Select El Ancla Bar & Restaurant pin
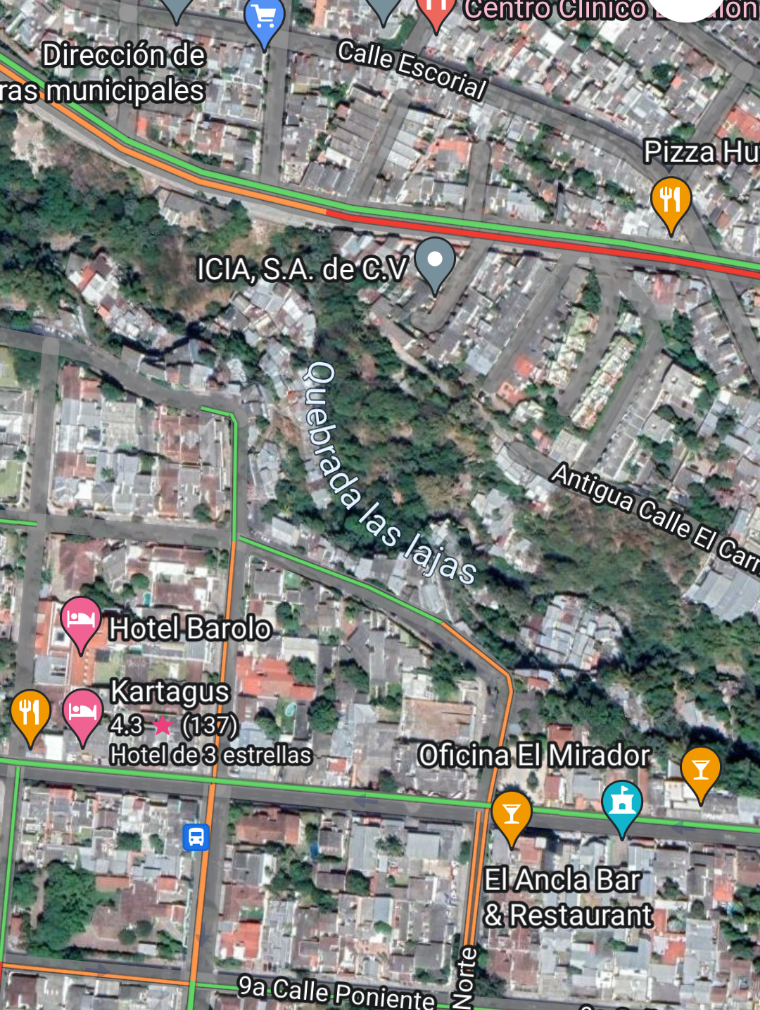Screen dimensions: 760x1010 (511, 813)
